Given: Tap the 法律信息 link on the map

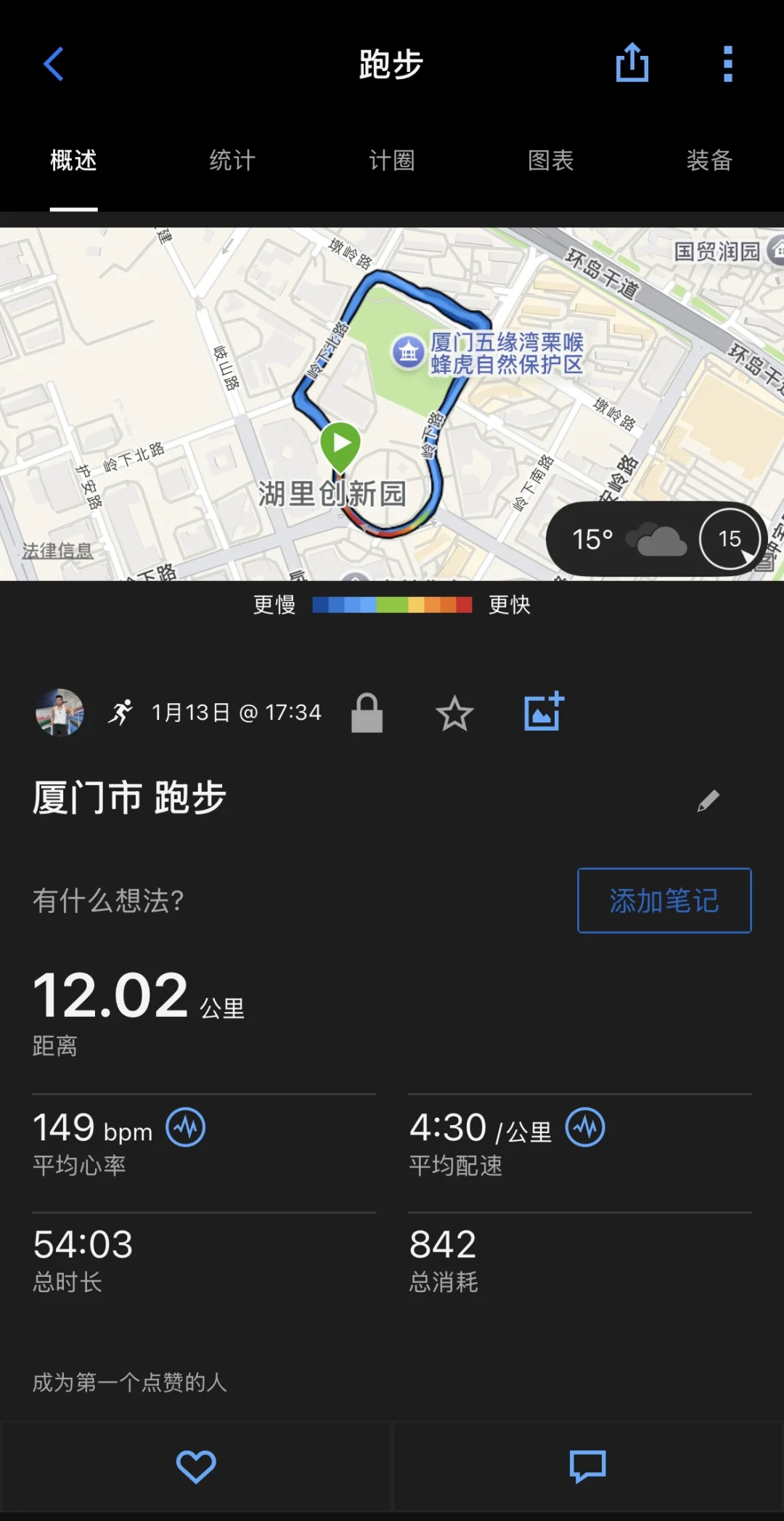Looking at the screenshot, I should click(x=57, y=551).
